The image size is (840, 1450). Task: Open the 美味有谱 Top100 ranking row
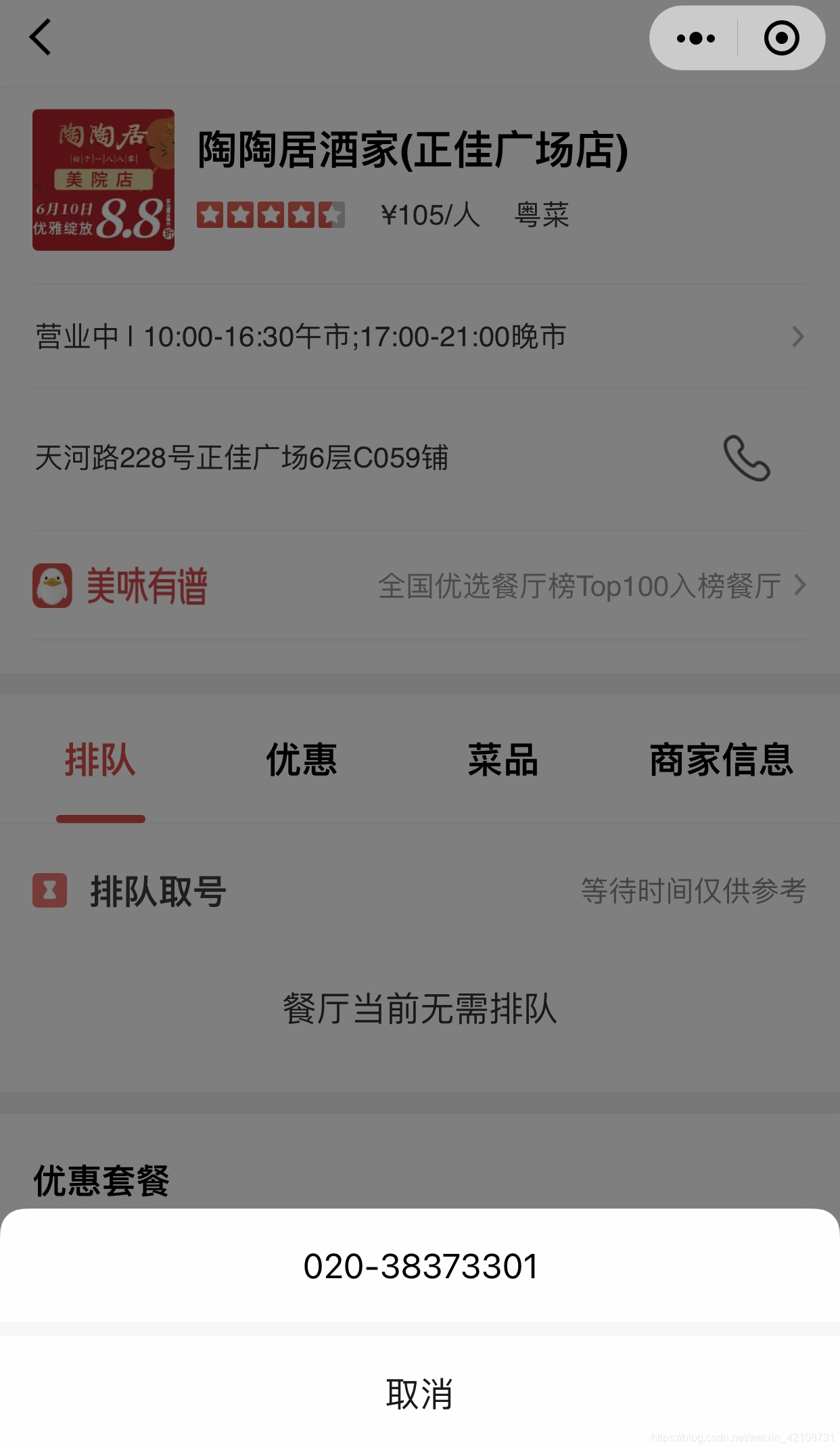(419, 586)
